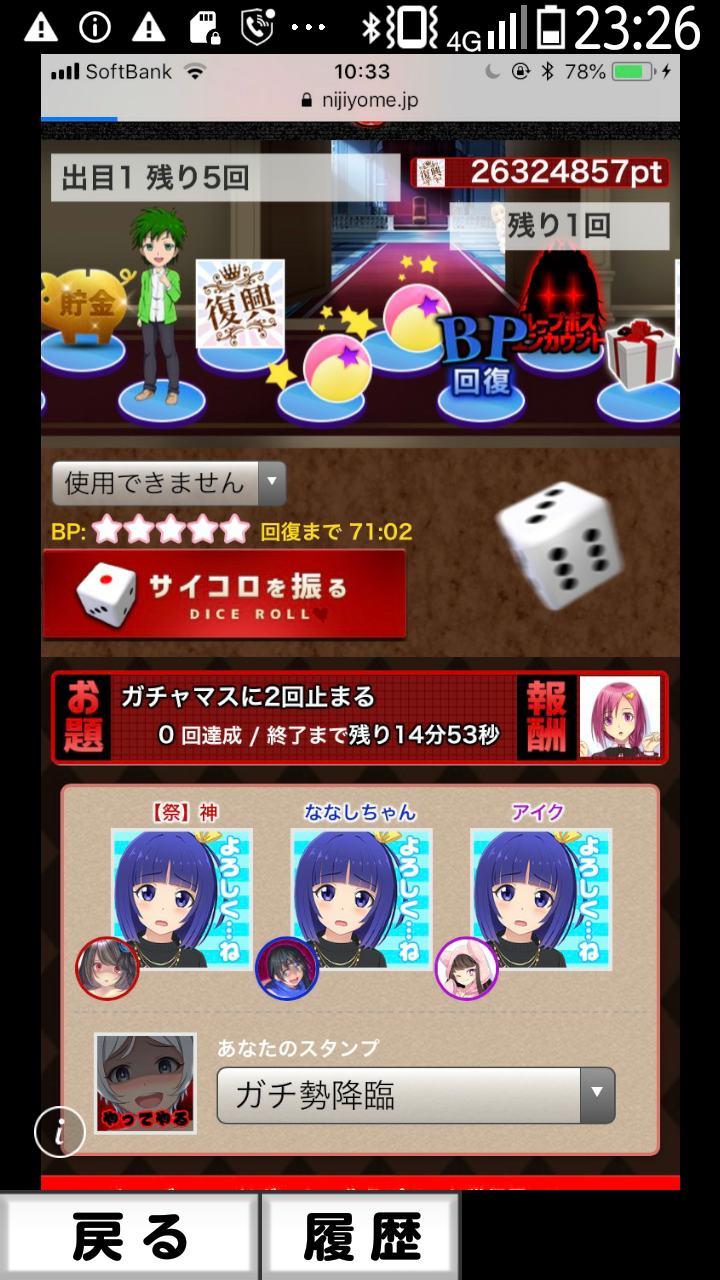This screenshot has height=1280, width=720.
Task: Roll the dice with サイコロを振る button
Action: tap(224, 594)
